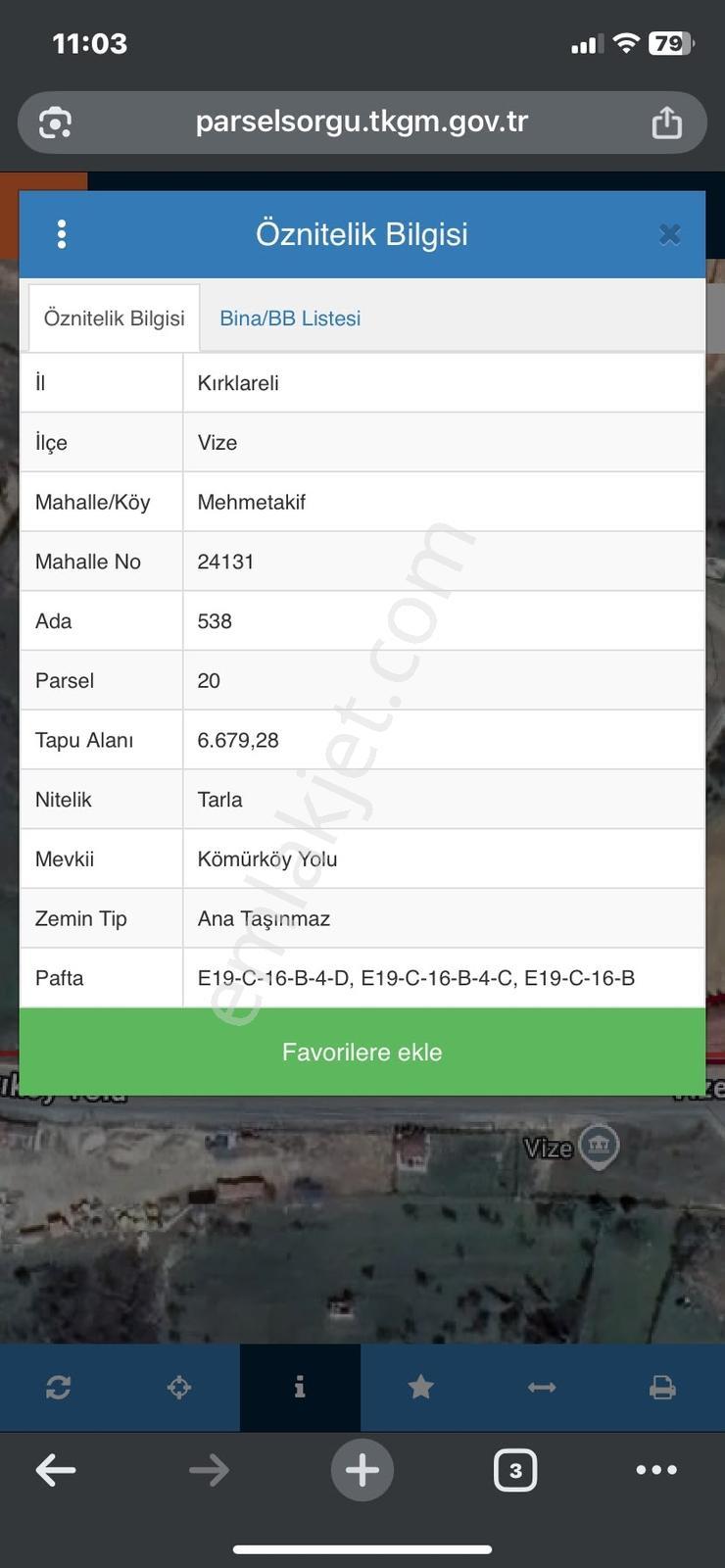Viewport: 725px width, 1568px height.
Task: Open the browser tab switcher showing 3
Action: (x=515, y=1470)
